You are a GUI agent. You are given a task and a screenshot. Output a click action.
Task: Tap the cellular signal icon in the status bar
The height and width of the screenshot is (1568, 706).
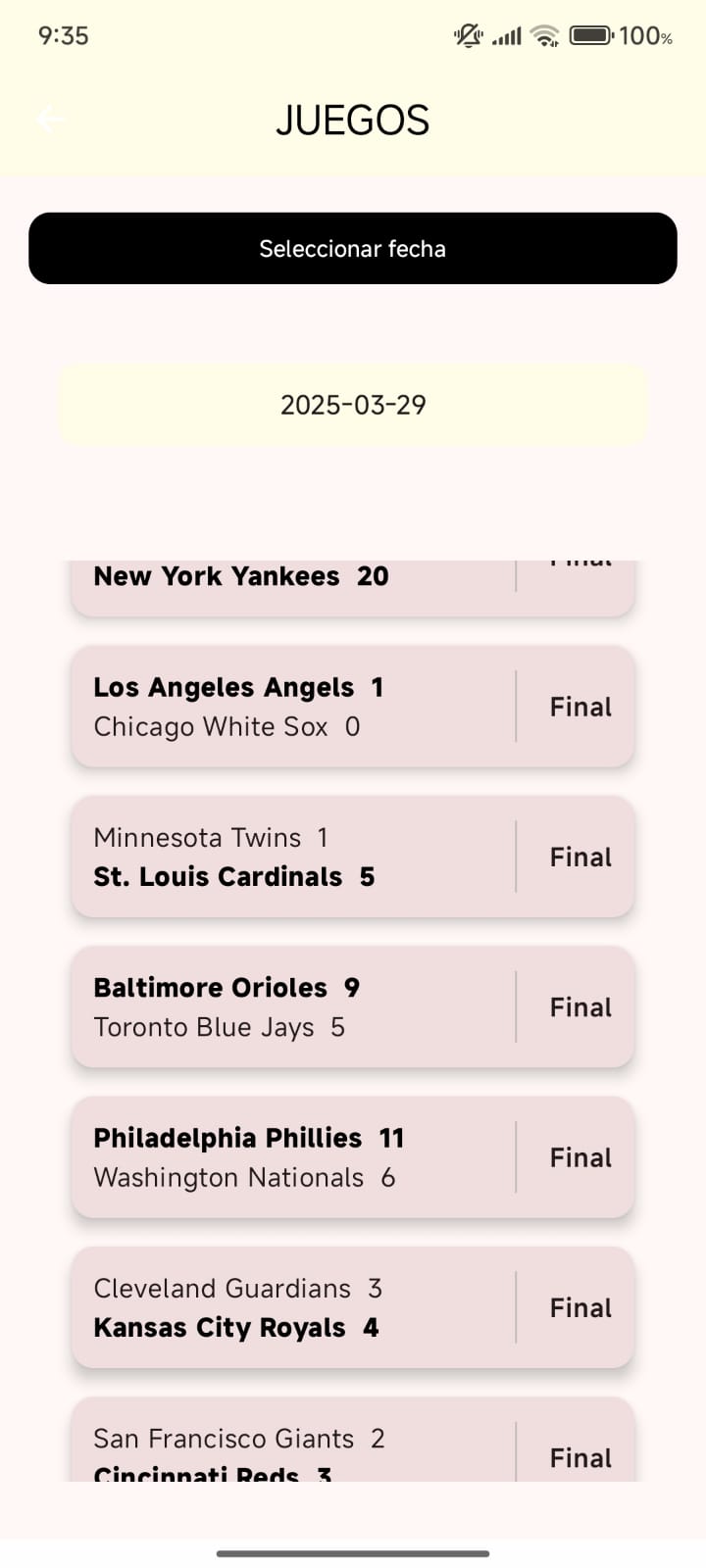(507, 35)
